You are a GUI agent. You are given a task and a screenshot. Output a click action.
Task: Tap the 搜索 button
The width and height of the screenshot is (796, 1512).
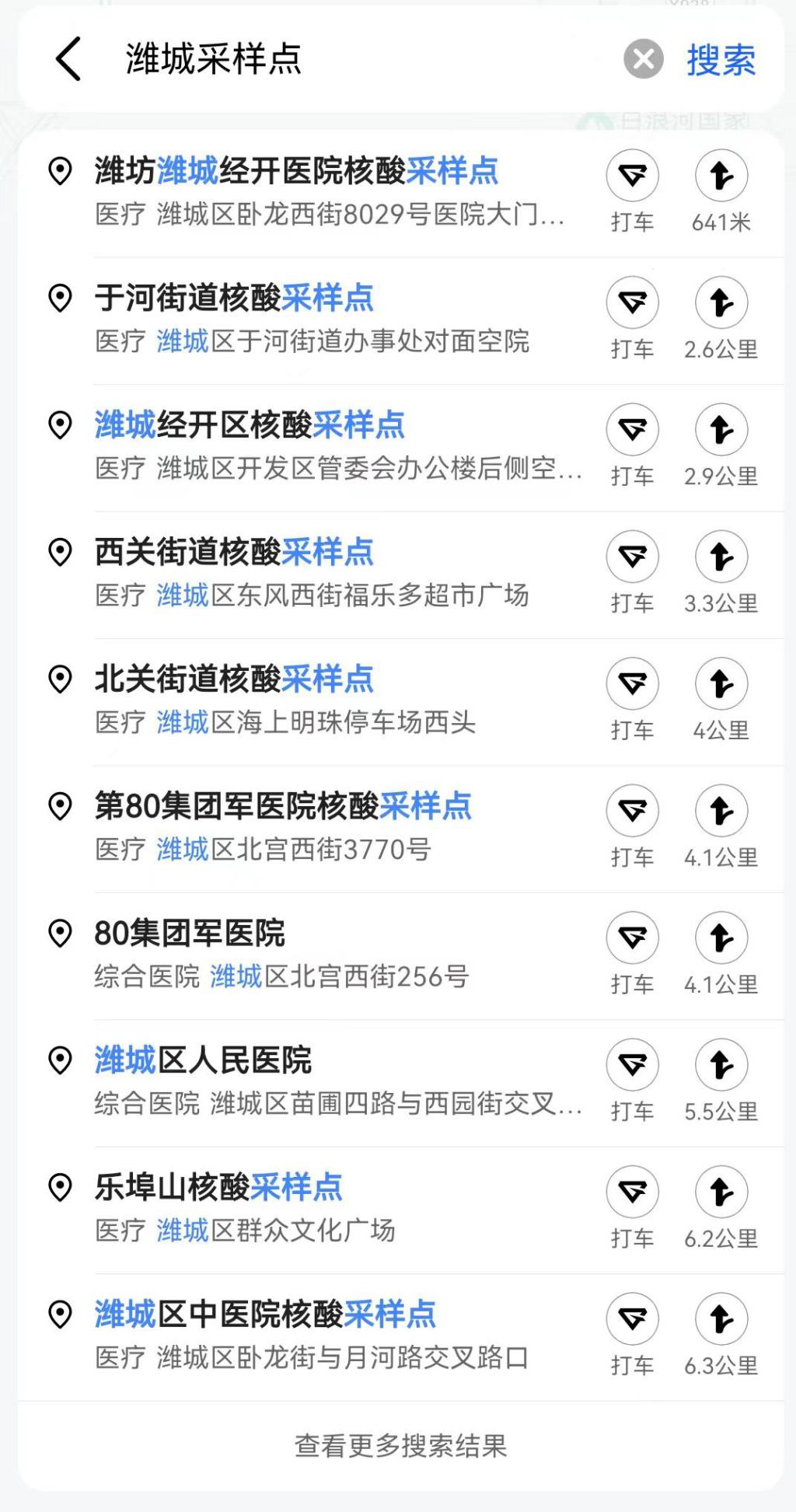pos(721,60)
